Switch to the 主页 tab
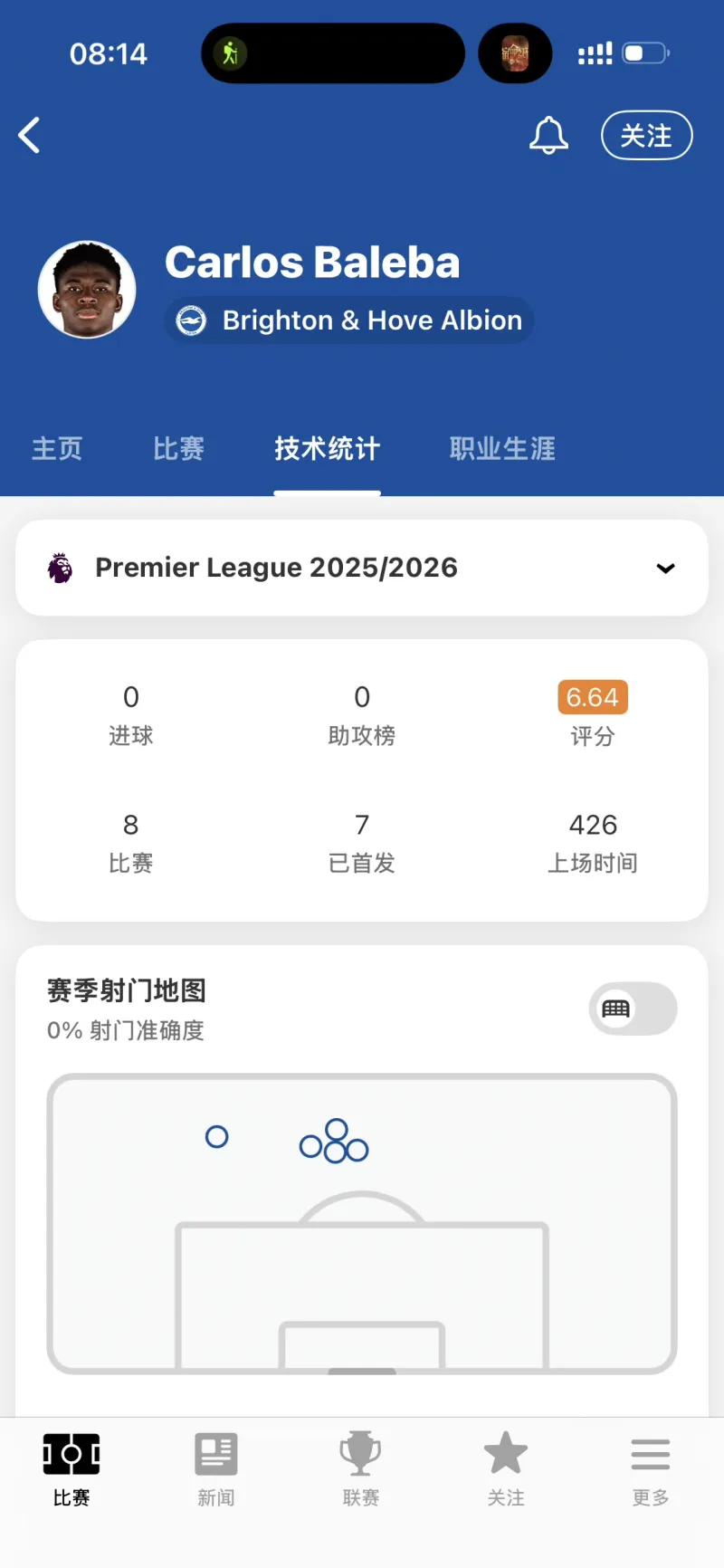724x1568 pixels. pos(57,448)
